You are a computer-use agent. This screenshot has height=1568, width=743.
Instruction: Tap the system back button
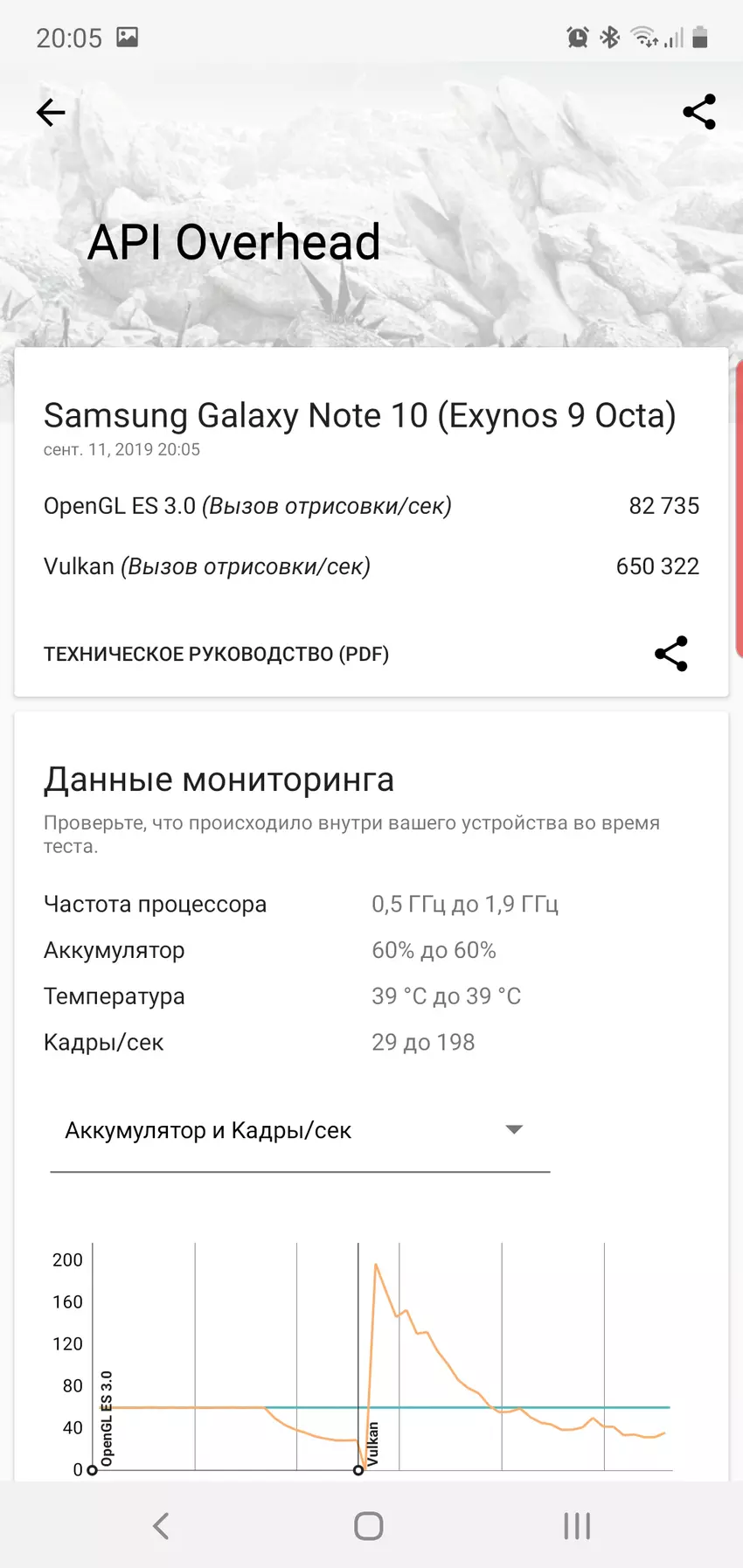(x=161, y=1526)
